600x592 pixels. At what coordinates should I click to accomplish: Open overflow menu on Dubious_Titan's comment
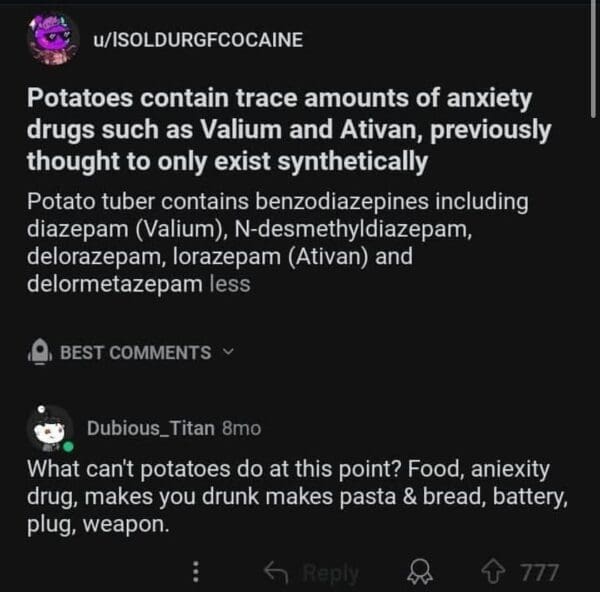196,572
